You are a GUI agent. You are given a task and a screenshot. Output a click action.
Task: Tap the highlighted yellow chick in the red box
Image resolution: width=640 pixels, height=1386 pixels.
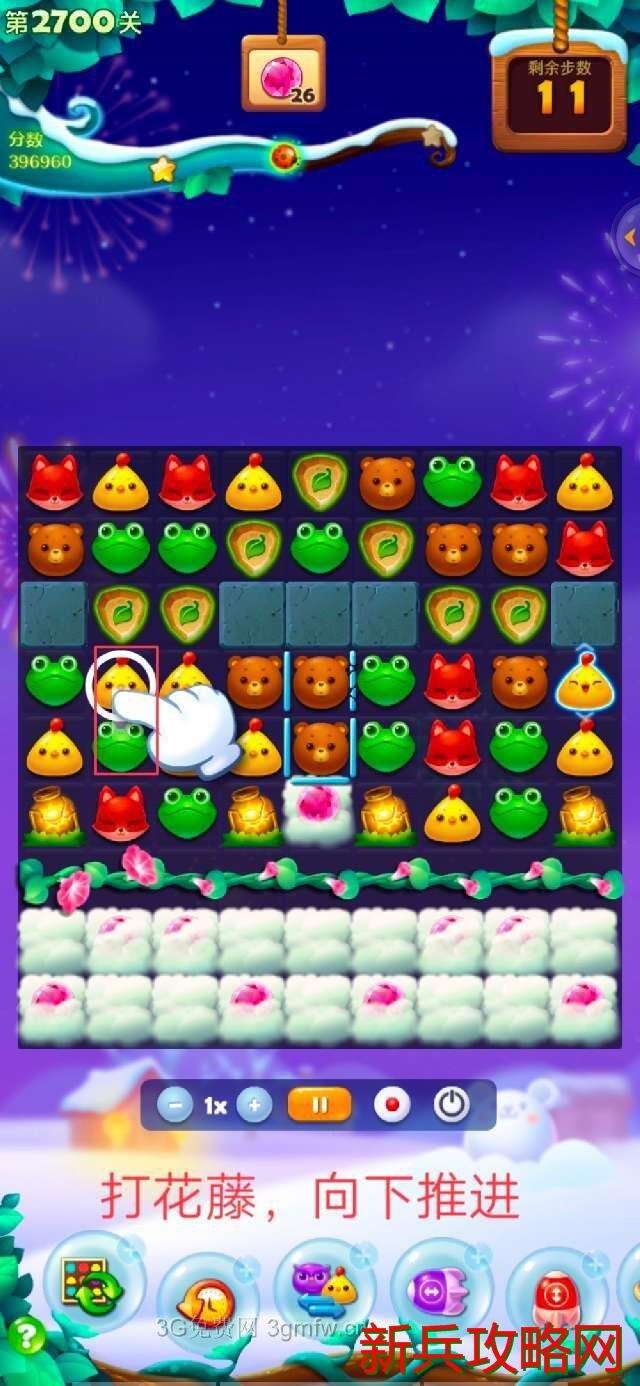[121, 681]
